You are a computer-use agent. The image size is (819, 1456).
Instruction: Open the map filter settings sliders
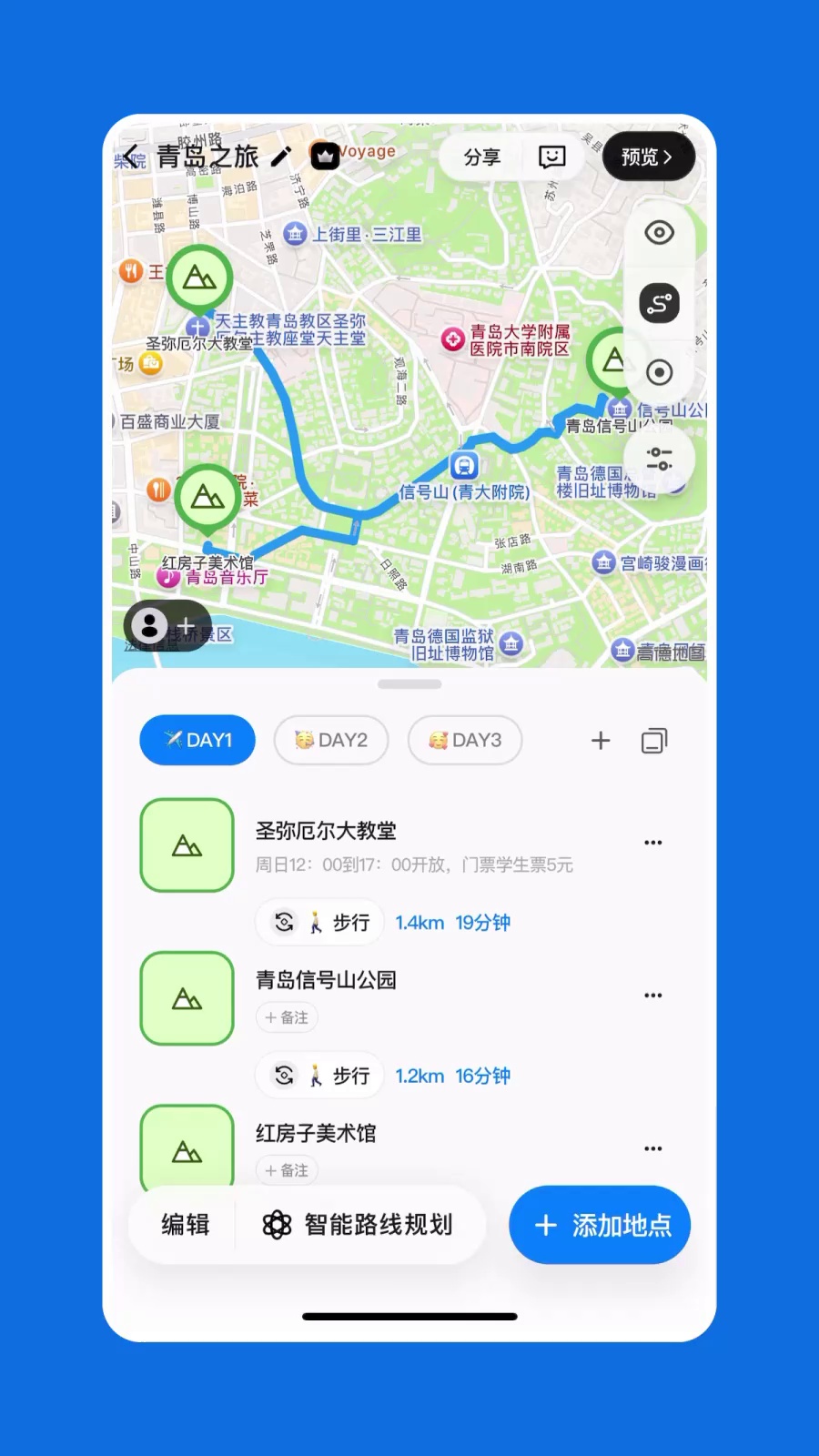[x=659, y=458]
